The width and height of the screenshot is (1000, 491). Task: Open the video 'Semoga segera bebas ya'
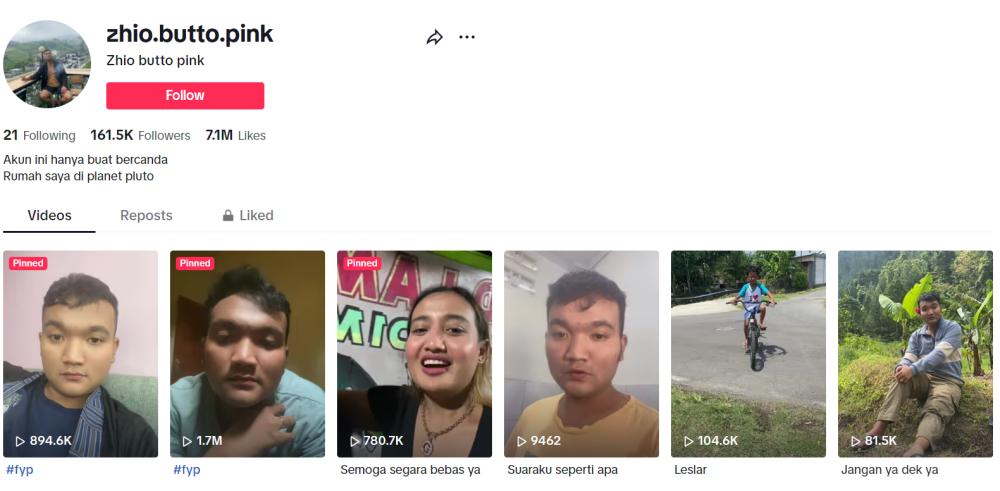(414, 353)
